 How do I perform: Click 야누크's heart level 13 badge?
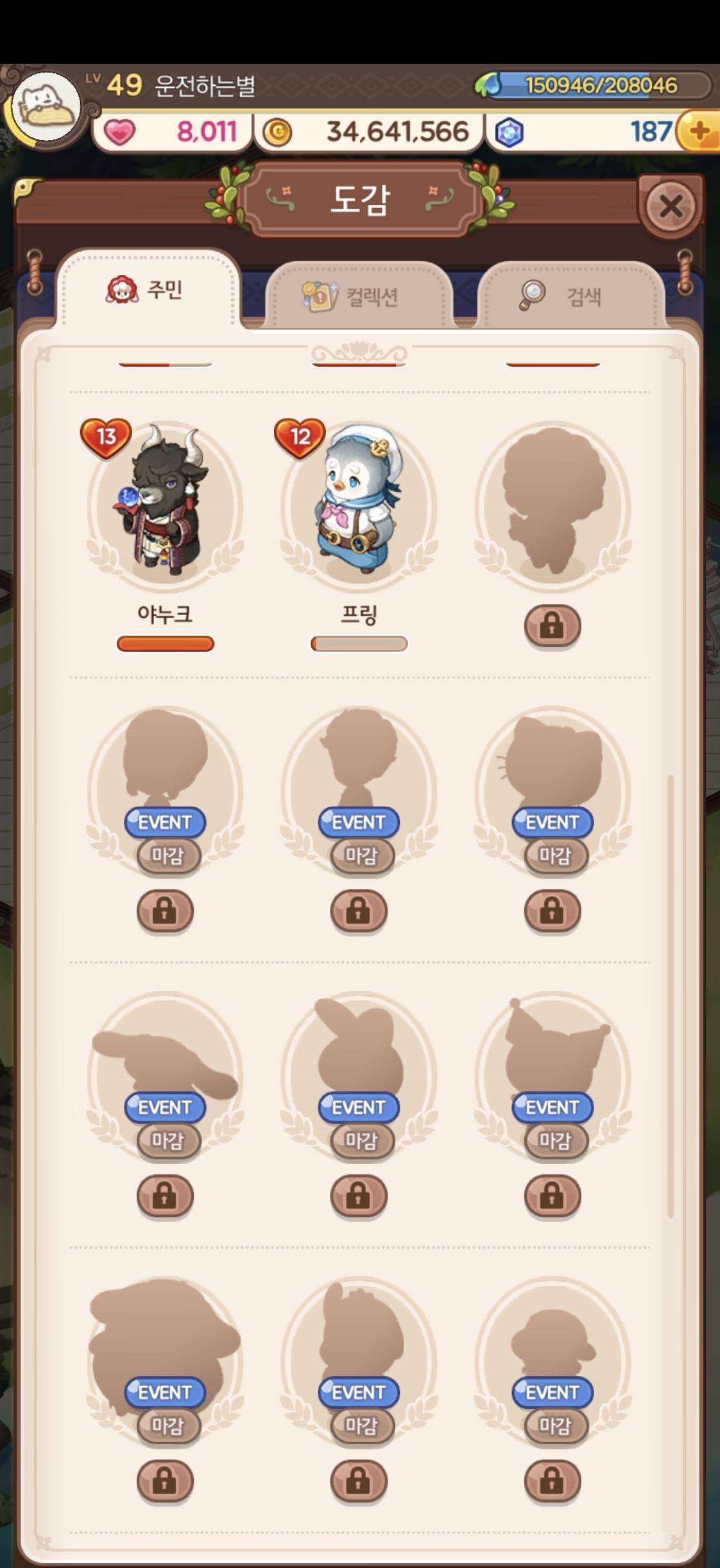pos(106,437)
